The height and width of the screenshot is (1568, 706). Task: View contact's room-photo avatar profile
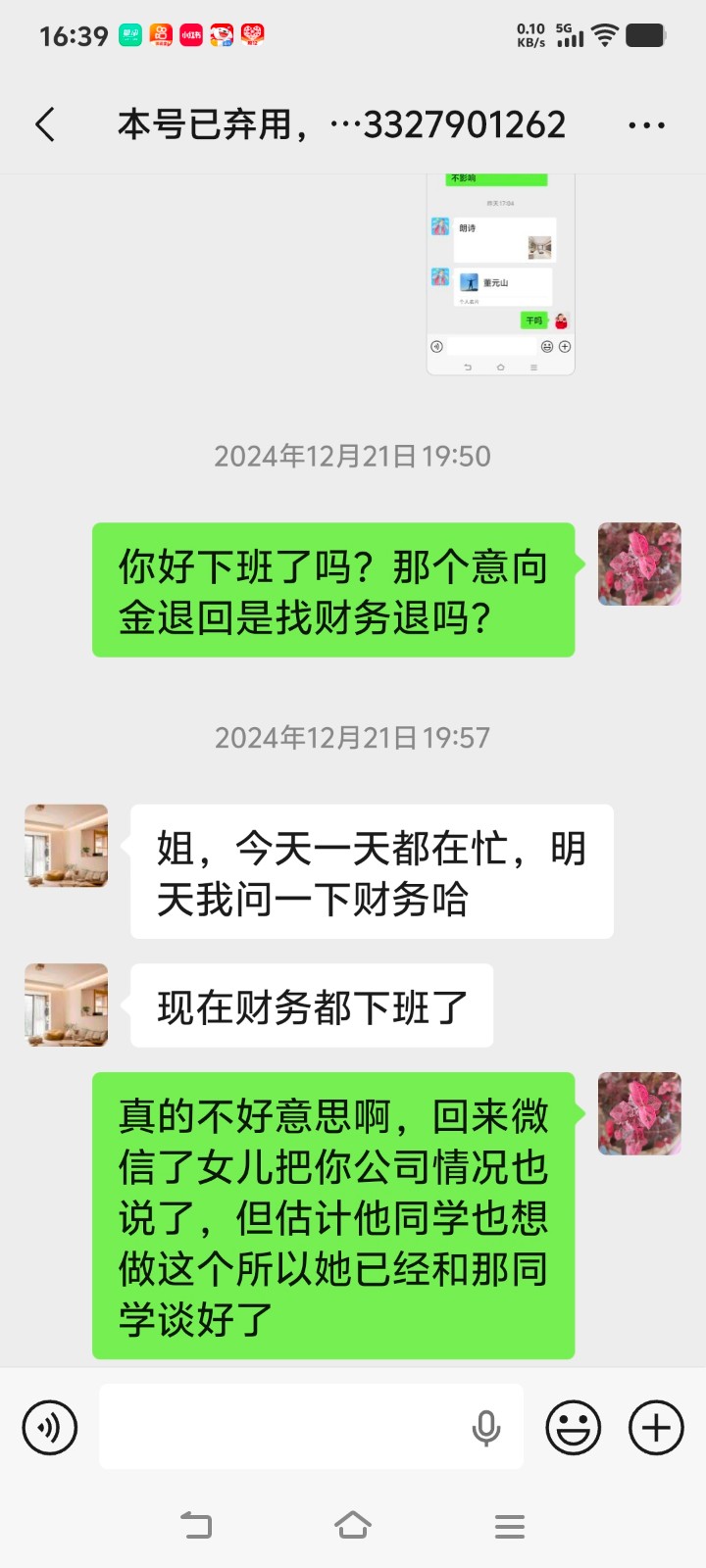point(67,846)
